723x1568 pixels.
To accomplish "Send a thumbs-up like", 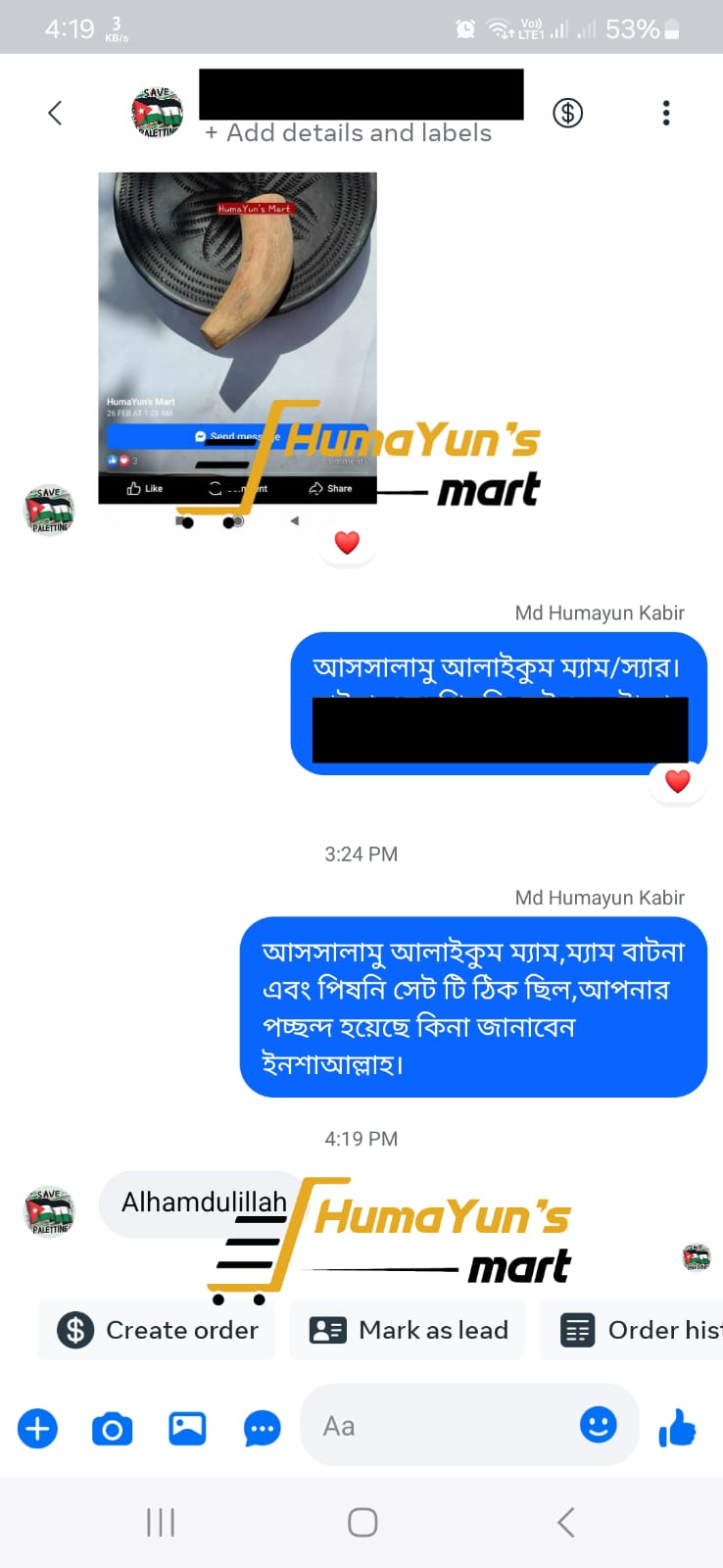I will (x=677, y=1428).
